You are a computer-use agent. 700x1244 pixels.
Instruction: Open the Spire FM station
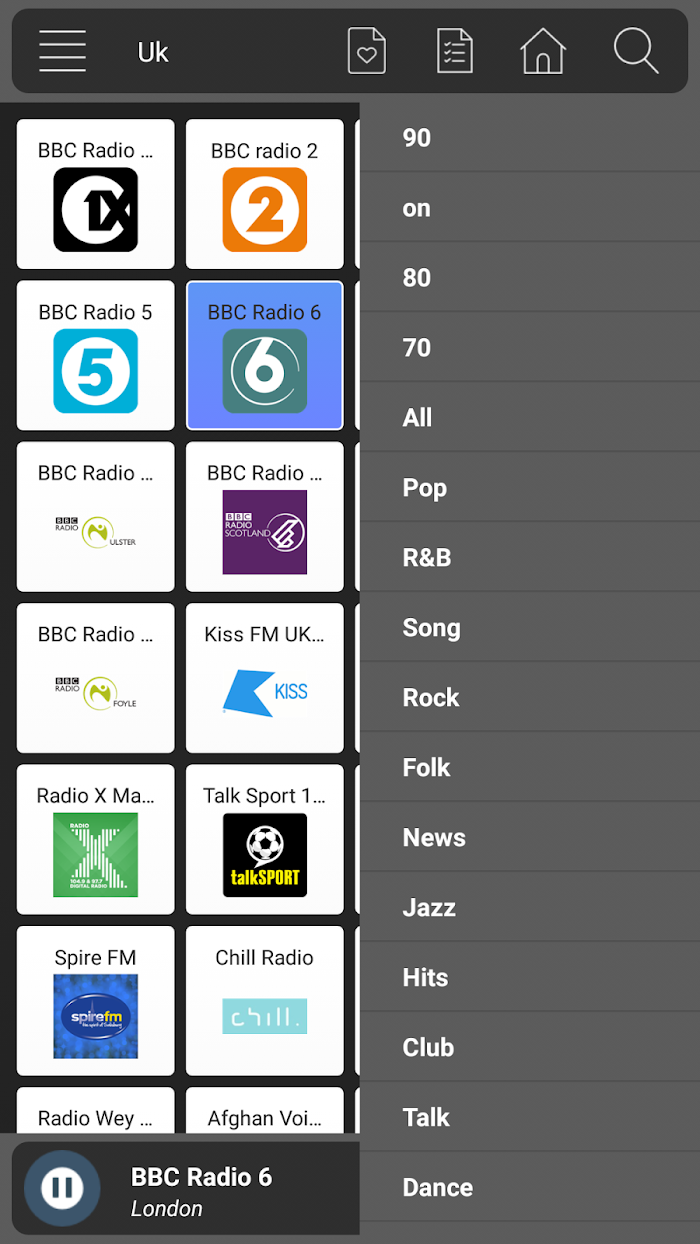click(x=96, y=1000)
